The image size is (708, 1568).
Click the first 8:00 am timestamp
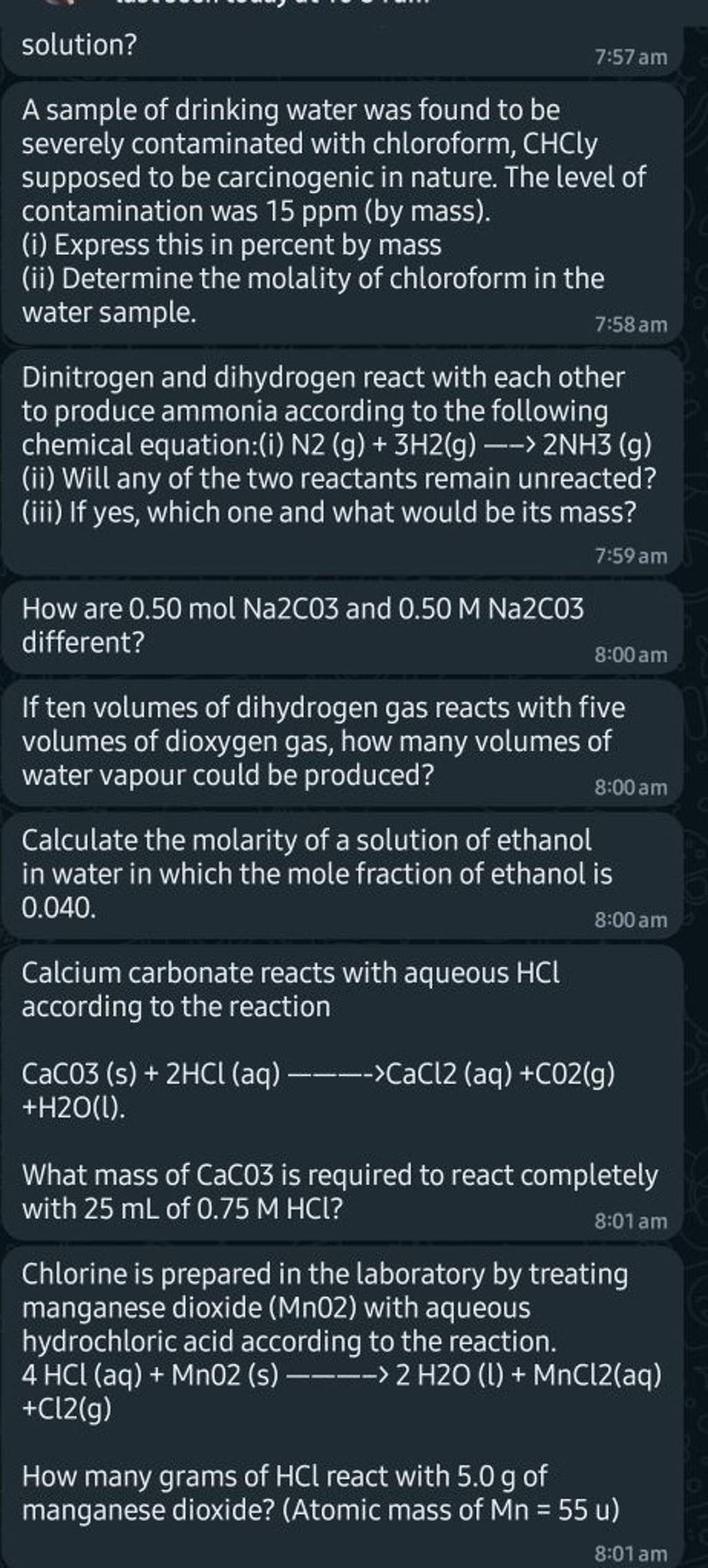(x=631, y=653)
